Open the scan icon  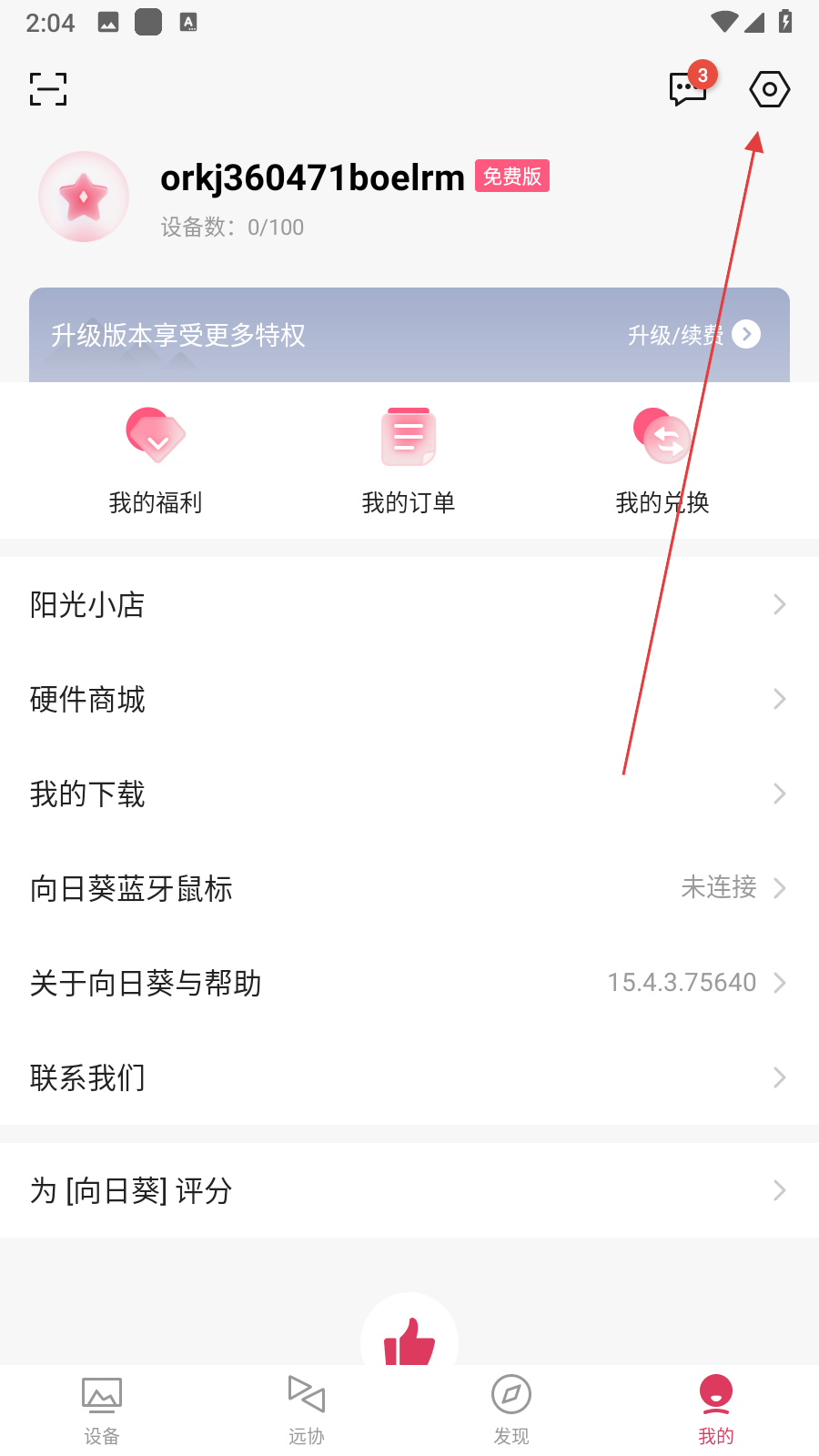coord(48,89)
